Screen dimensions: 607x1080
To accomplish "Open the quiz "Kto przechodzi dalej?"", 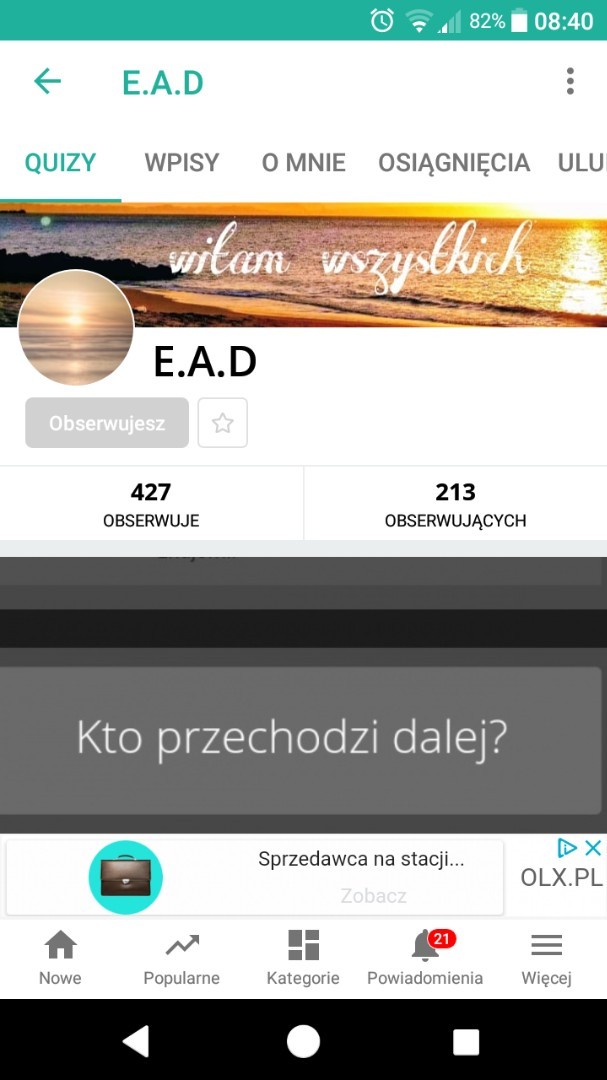I will click(292, 738).
